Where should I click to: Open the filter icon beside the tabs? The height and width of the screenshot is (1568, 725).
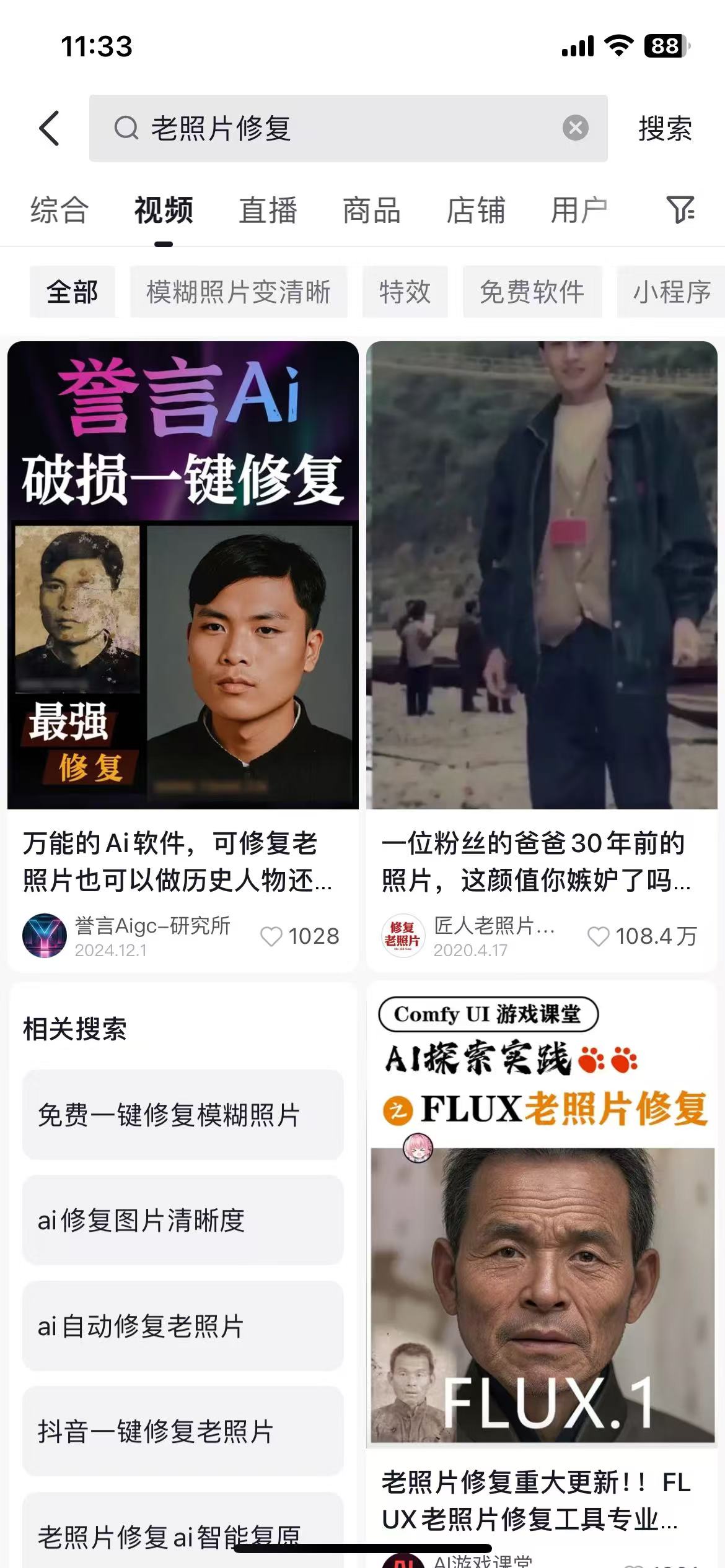[x=680, y=210]
